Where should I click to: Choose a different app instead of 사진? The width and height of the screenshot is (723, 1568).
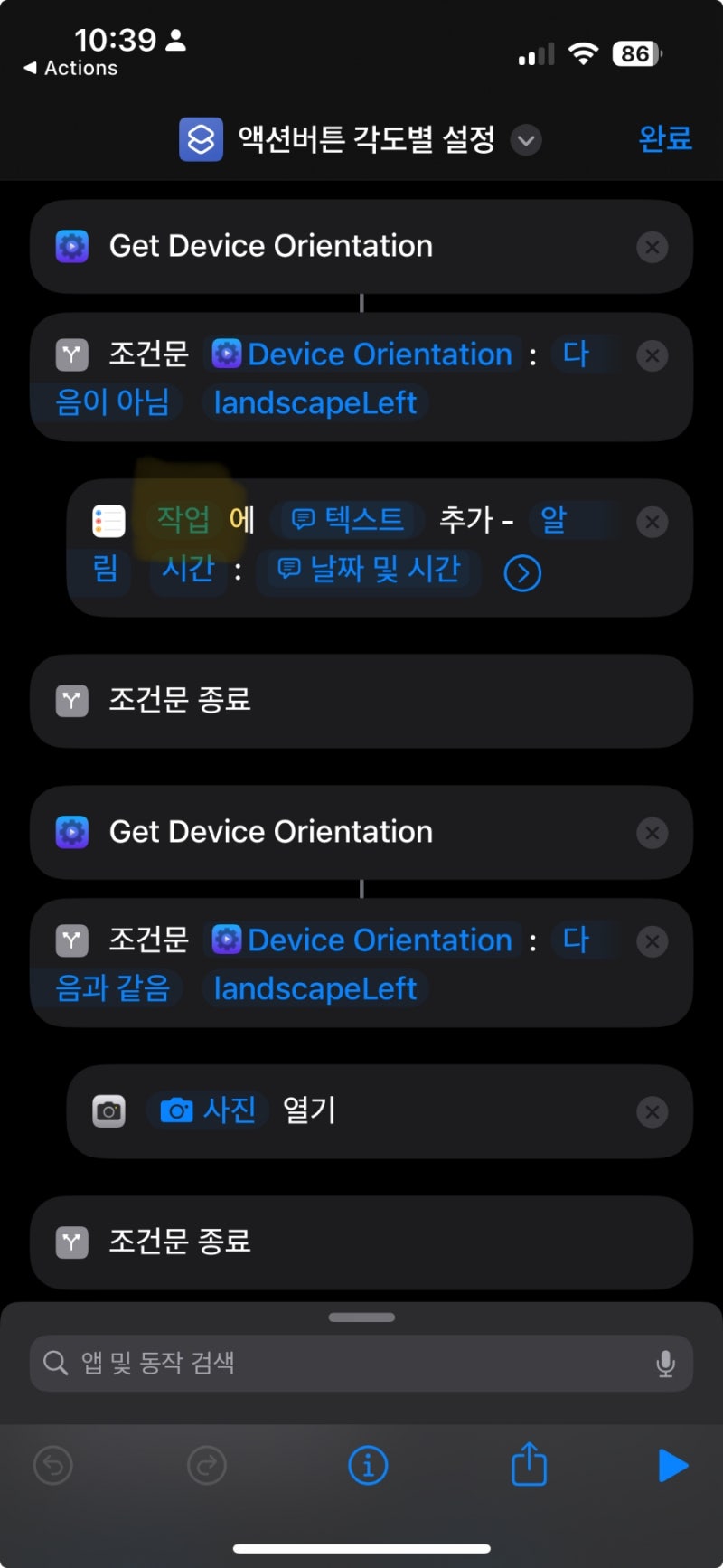(x=208, y=1110)
